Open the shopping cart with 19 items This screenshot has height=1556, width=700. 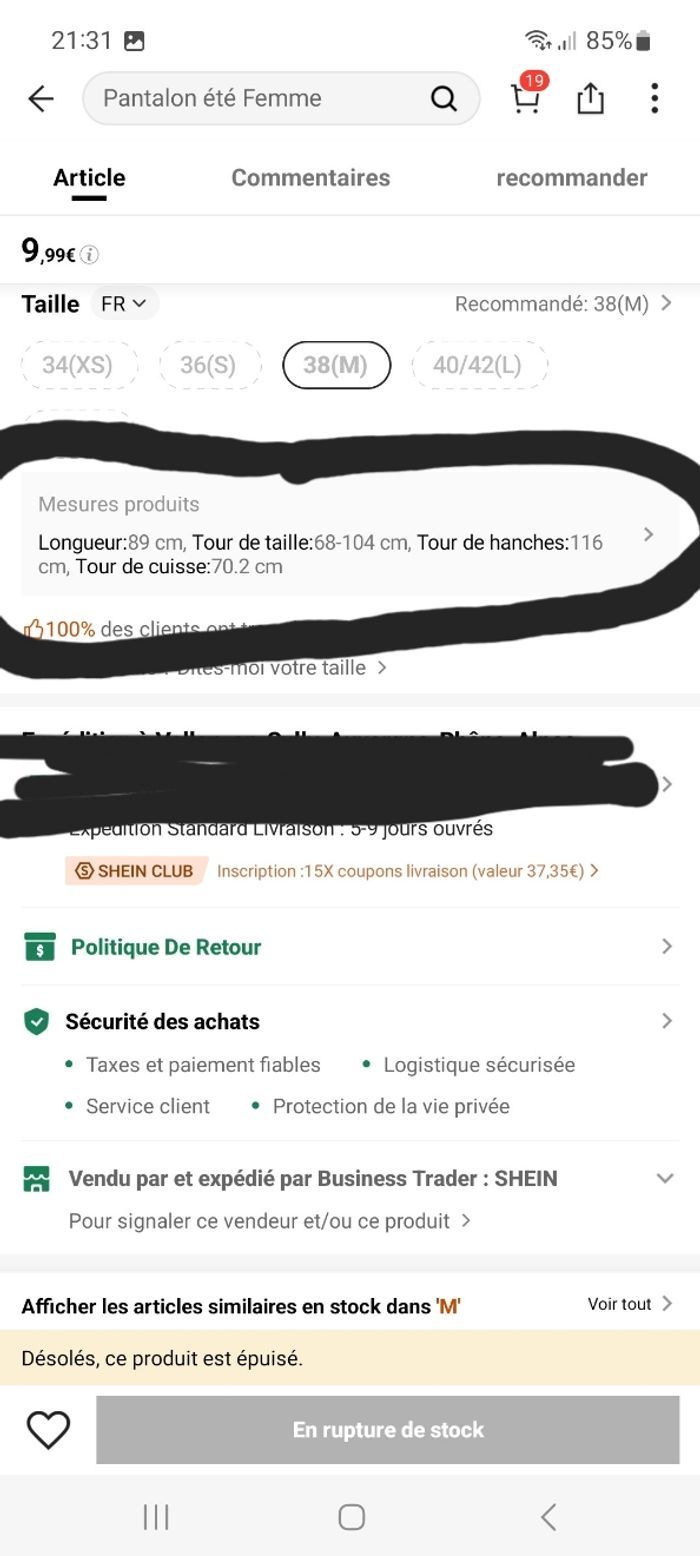tap(526, 97)
